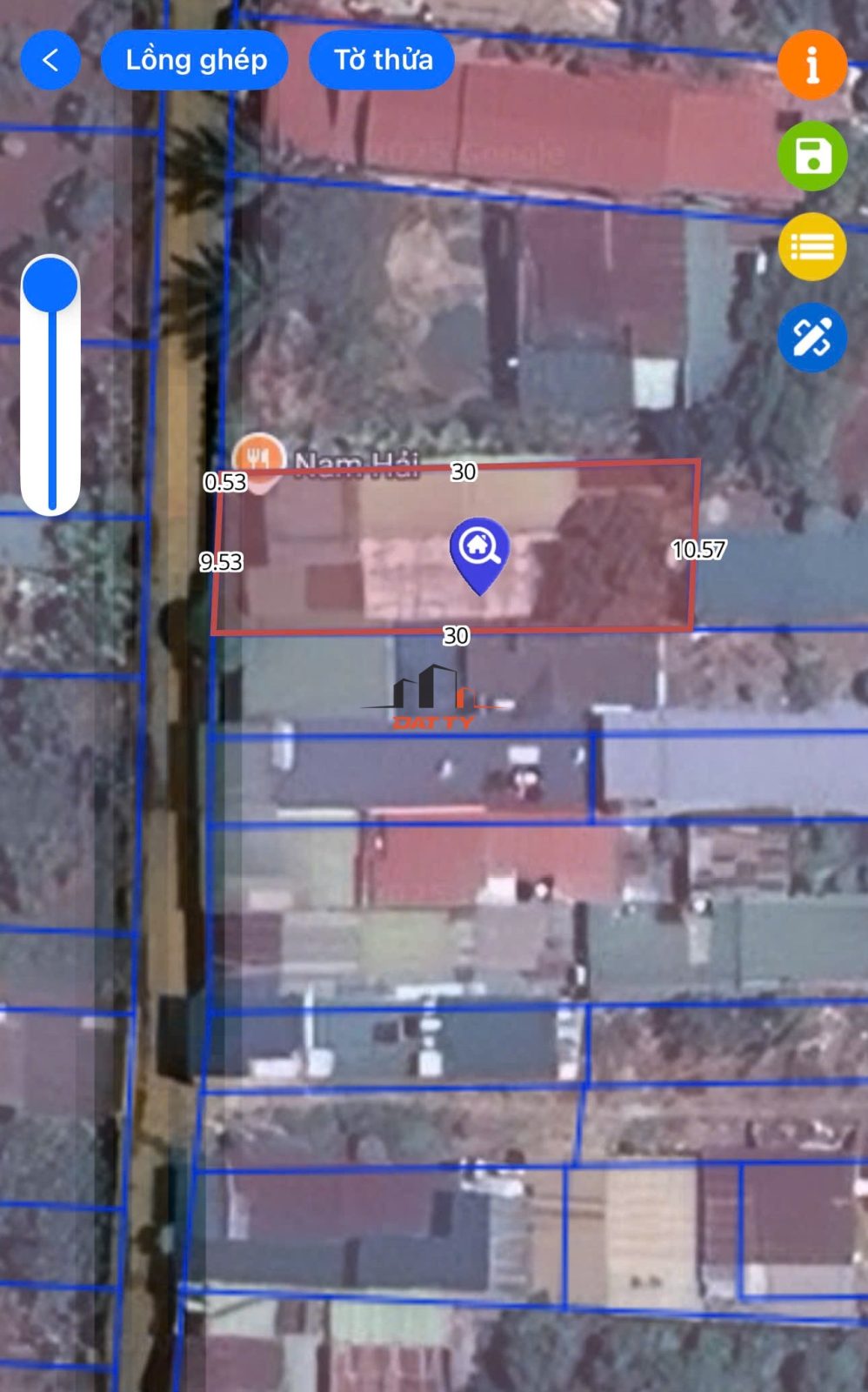Open the yellow list menu
Viewport: 868px width, 1392px height.
[812, 247]
